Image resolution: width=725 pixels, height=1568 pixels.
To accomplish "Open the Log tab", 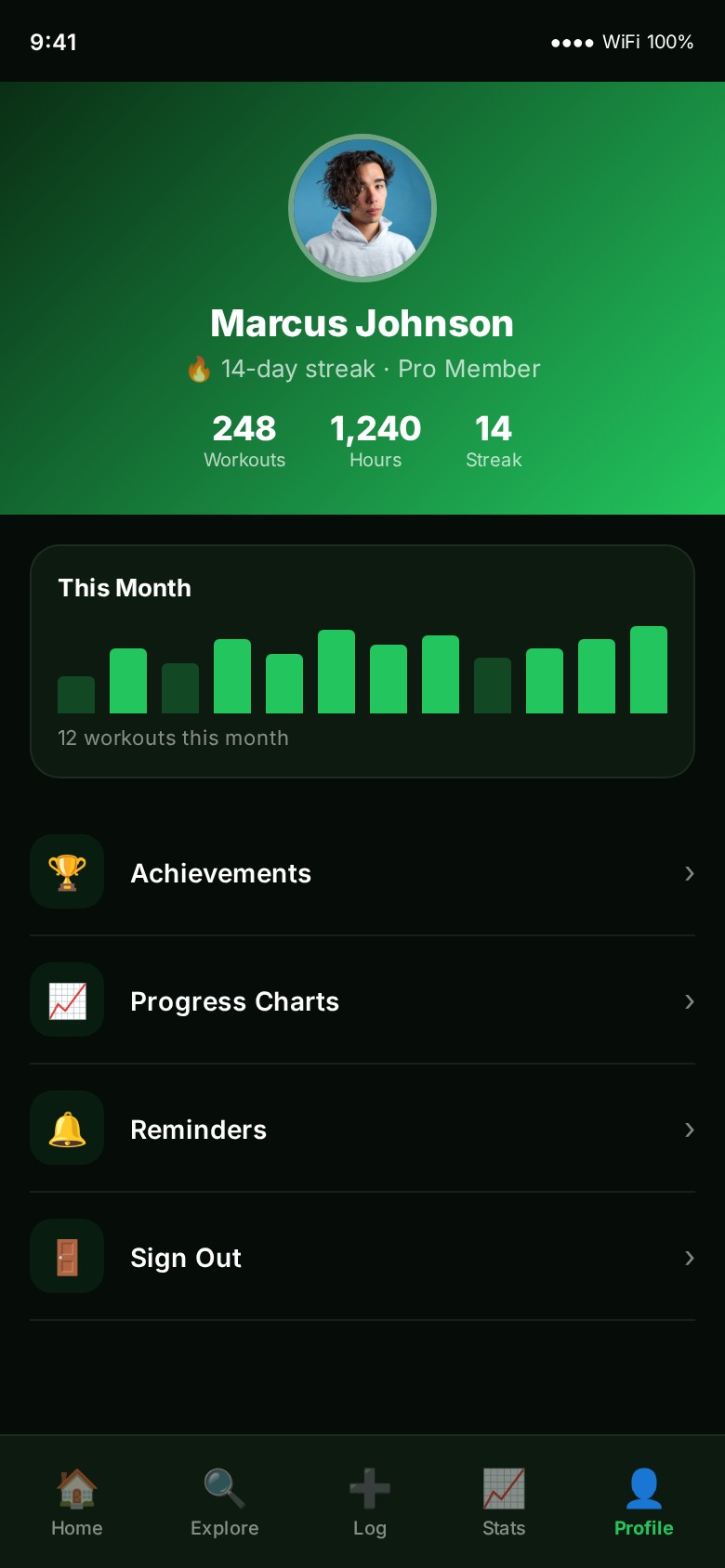I will (369, 1502).
